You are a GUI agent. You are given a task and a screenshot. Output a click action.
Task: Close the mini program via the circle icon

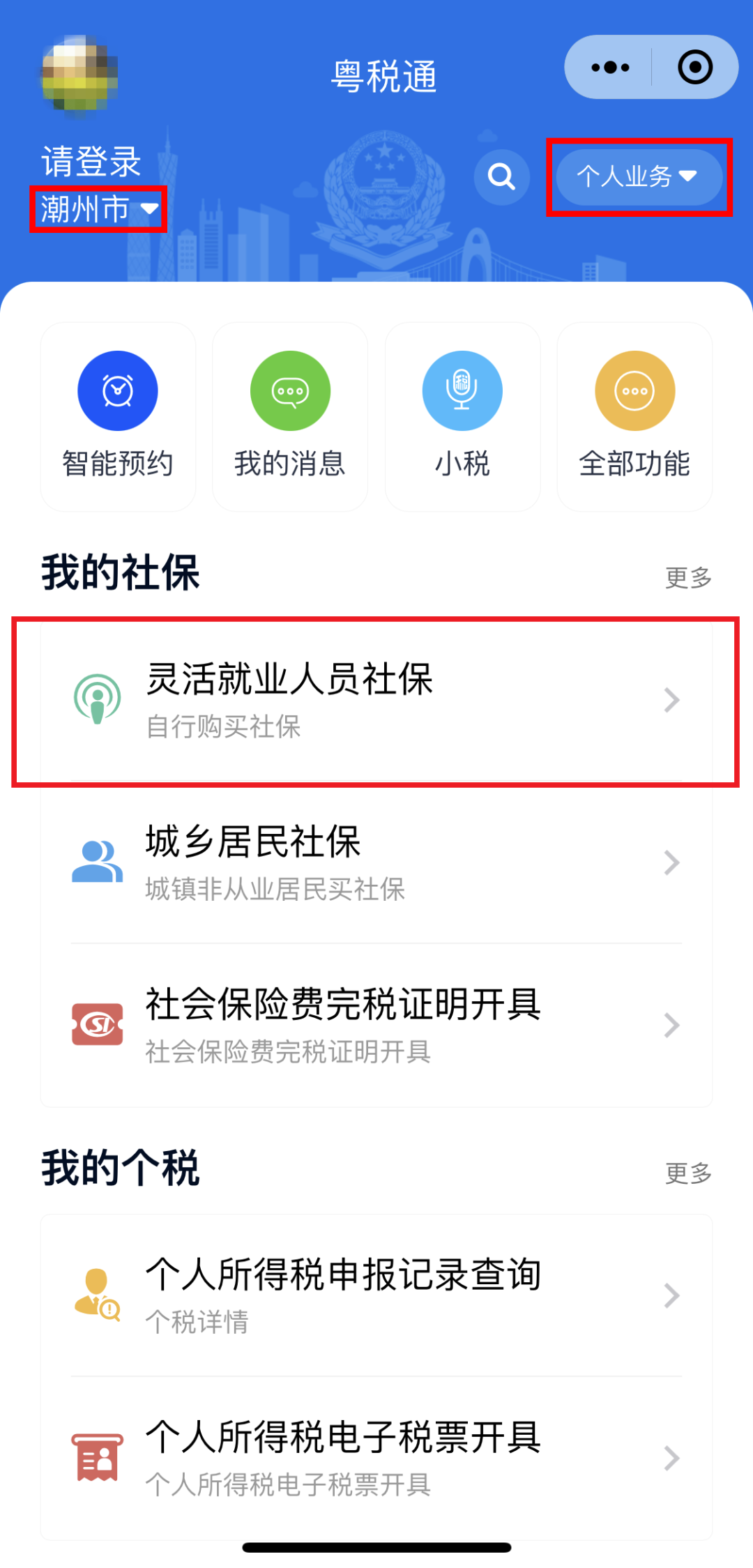click(x=695, y=68)
